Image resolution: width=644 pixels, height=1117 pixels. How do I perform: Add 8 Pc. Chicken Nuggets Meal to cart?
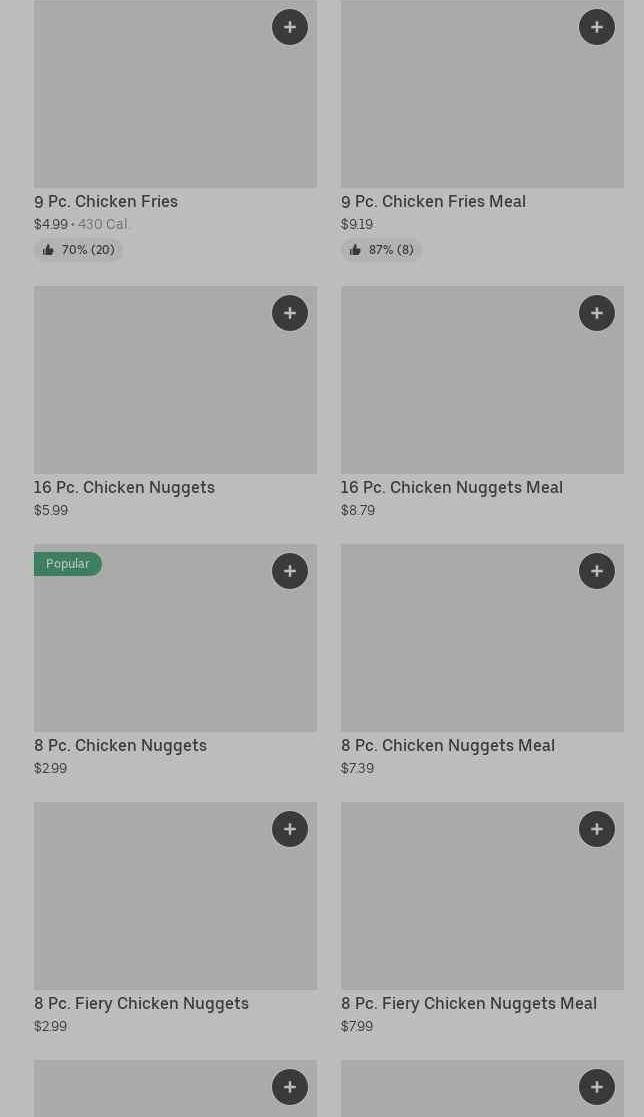tap(597, 571)
